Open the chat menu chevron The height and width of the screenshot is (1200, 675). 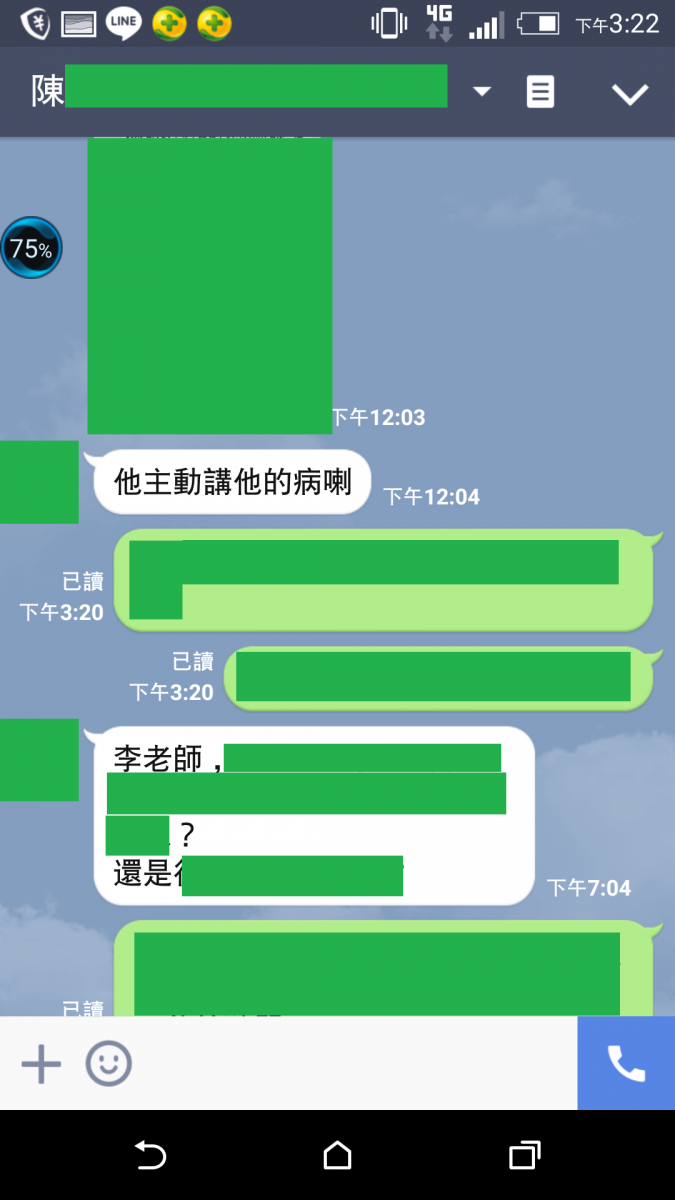(630, 94)
